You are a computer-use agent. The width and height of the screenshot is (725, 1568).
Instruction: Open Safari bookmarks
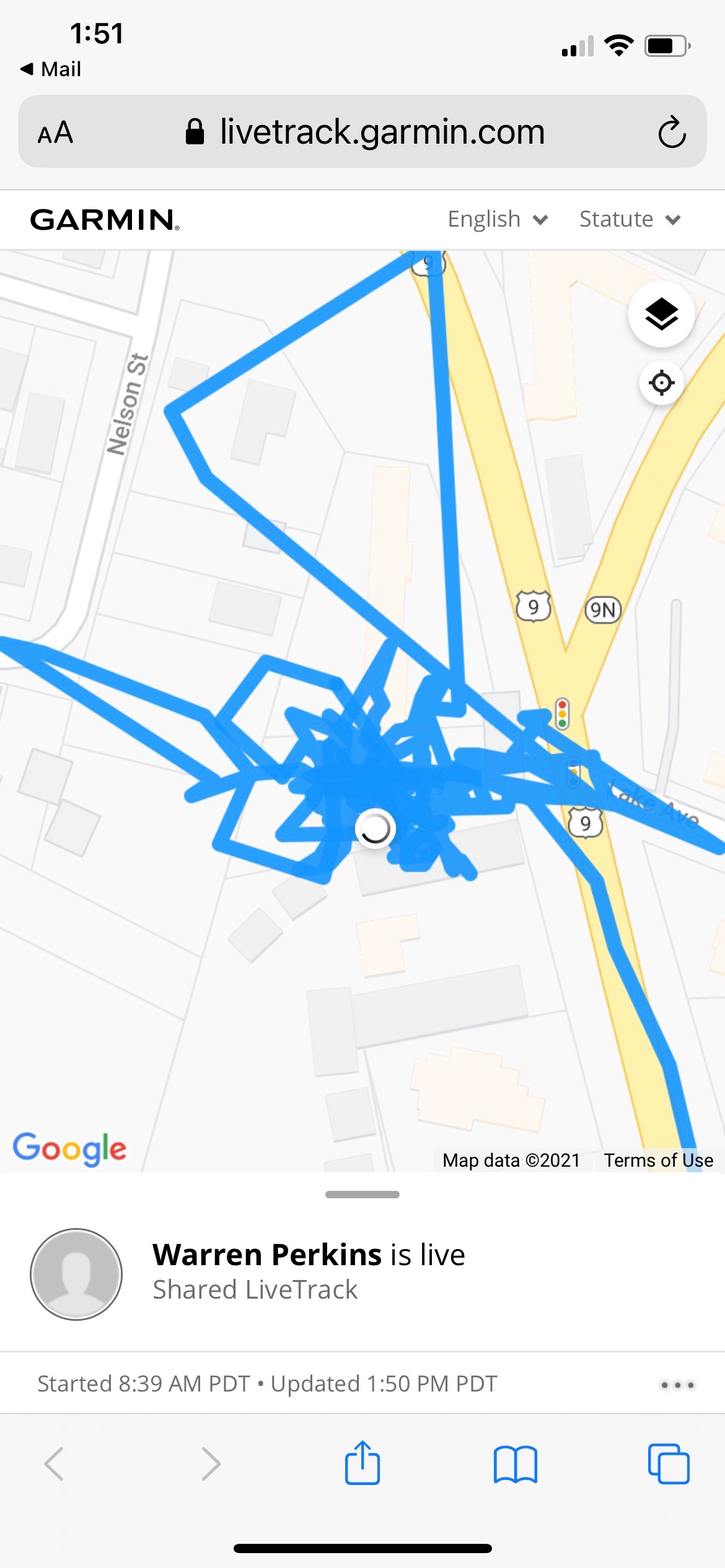pyautogui.click(x=516, y=1464)
